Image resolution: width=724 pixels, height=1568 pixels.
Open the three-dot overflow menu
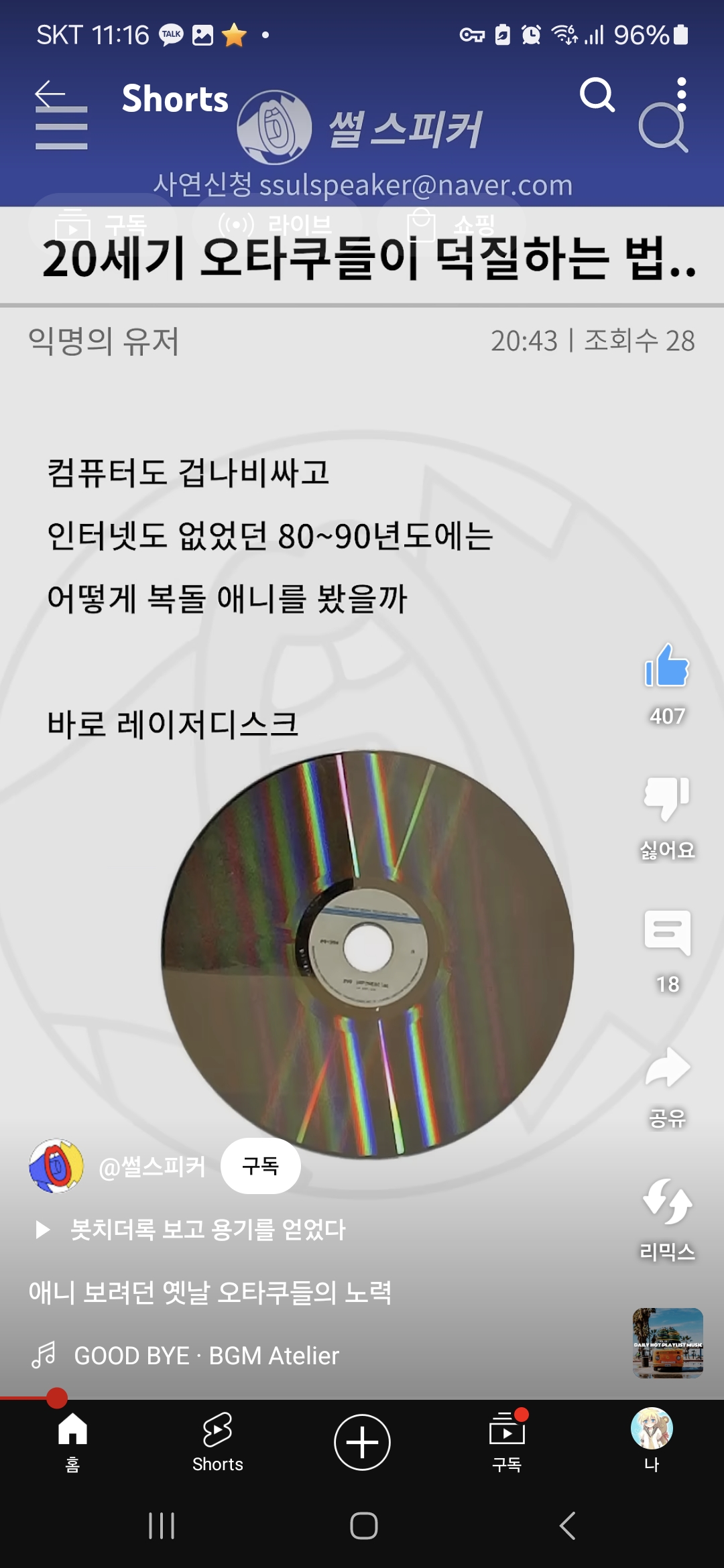(x=681, y=94)
